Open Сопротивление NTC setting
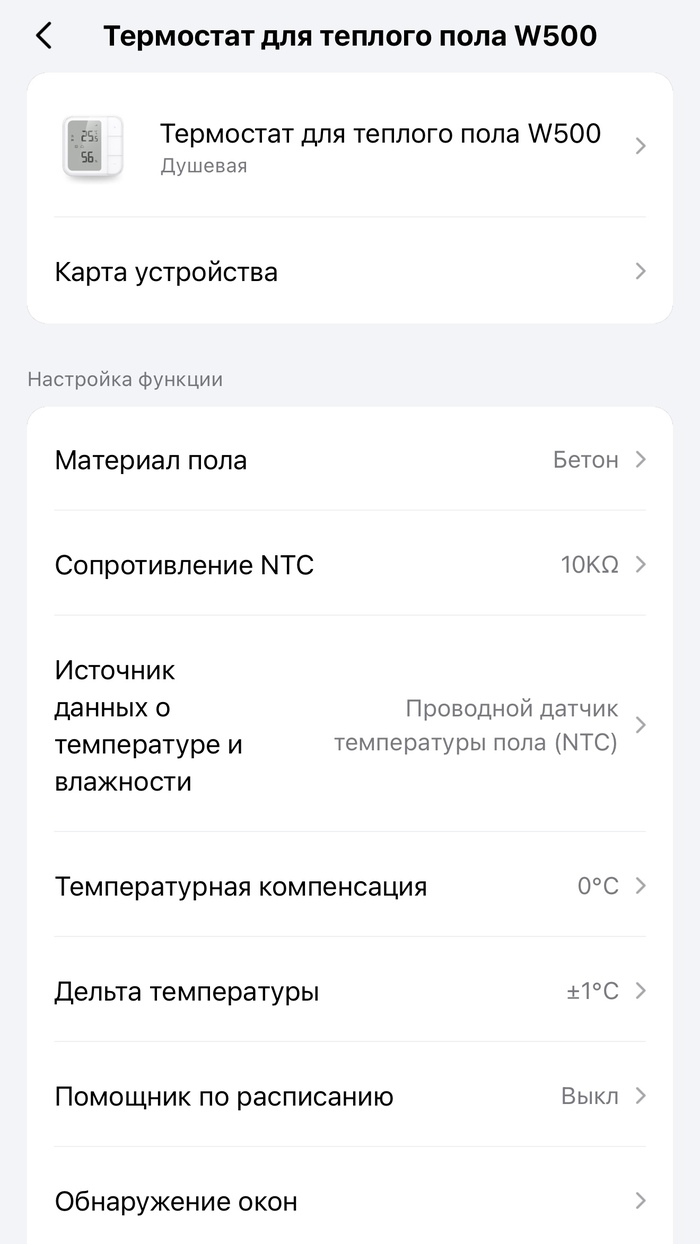700x1244 pixels. (x=350, y=565)
